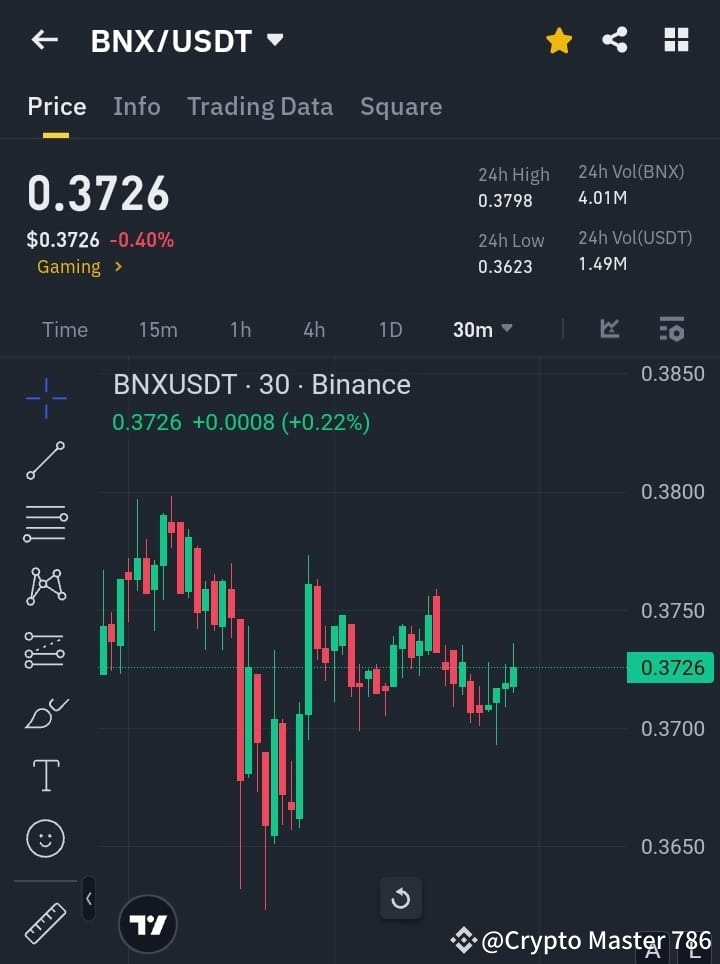
Task: Toggle BNX/USDT as a favorite
Action: tap(559, 40)
